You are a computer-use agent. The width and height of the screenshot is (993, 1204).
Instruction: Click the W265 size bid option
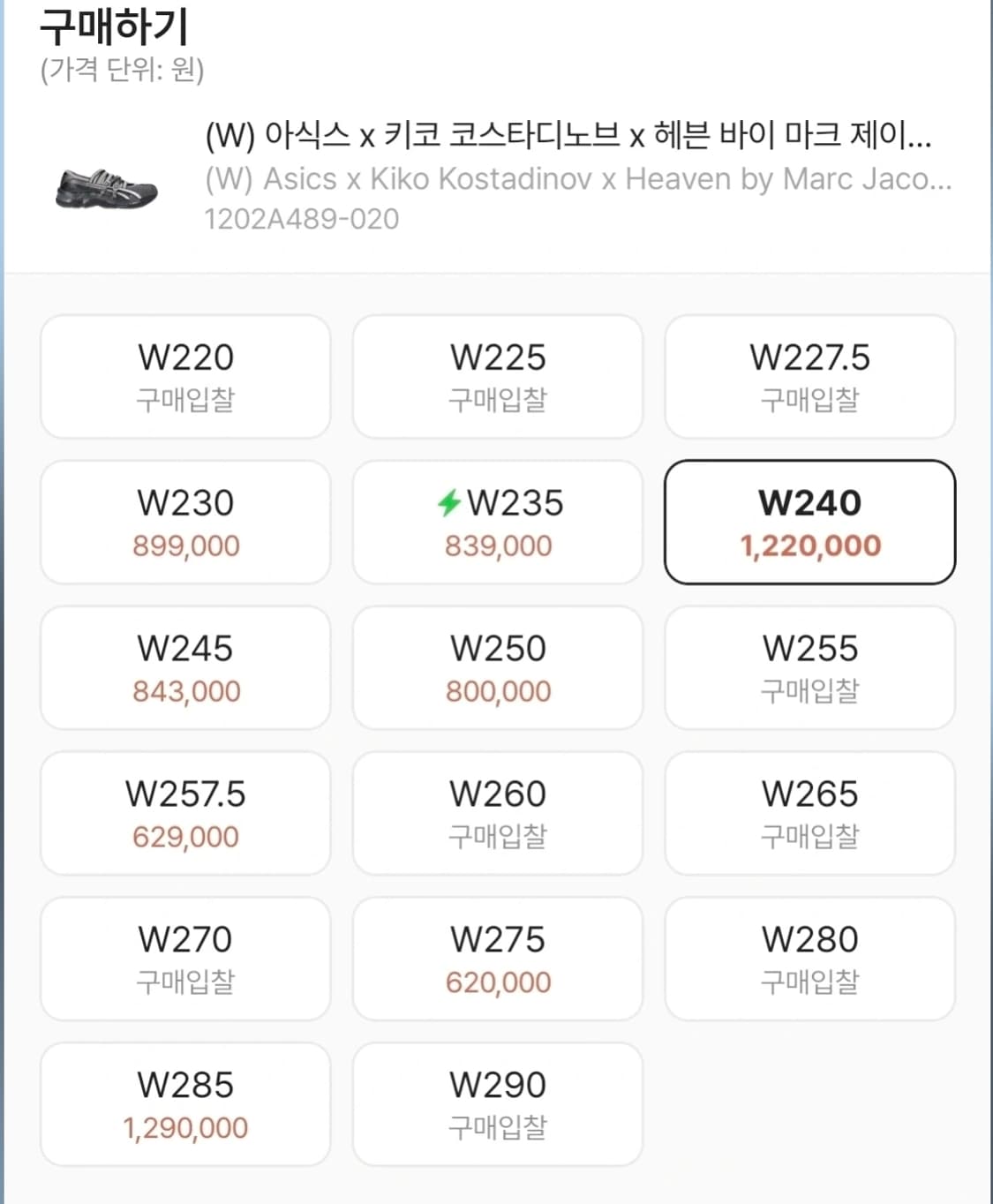[809, 813]
